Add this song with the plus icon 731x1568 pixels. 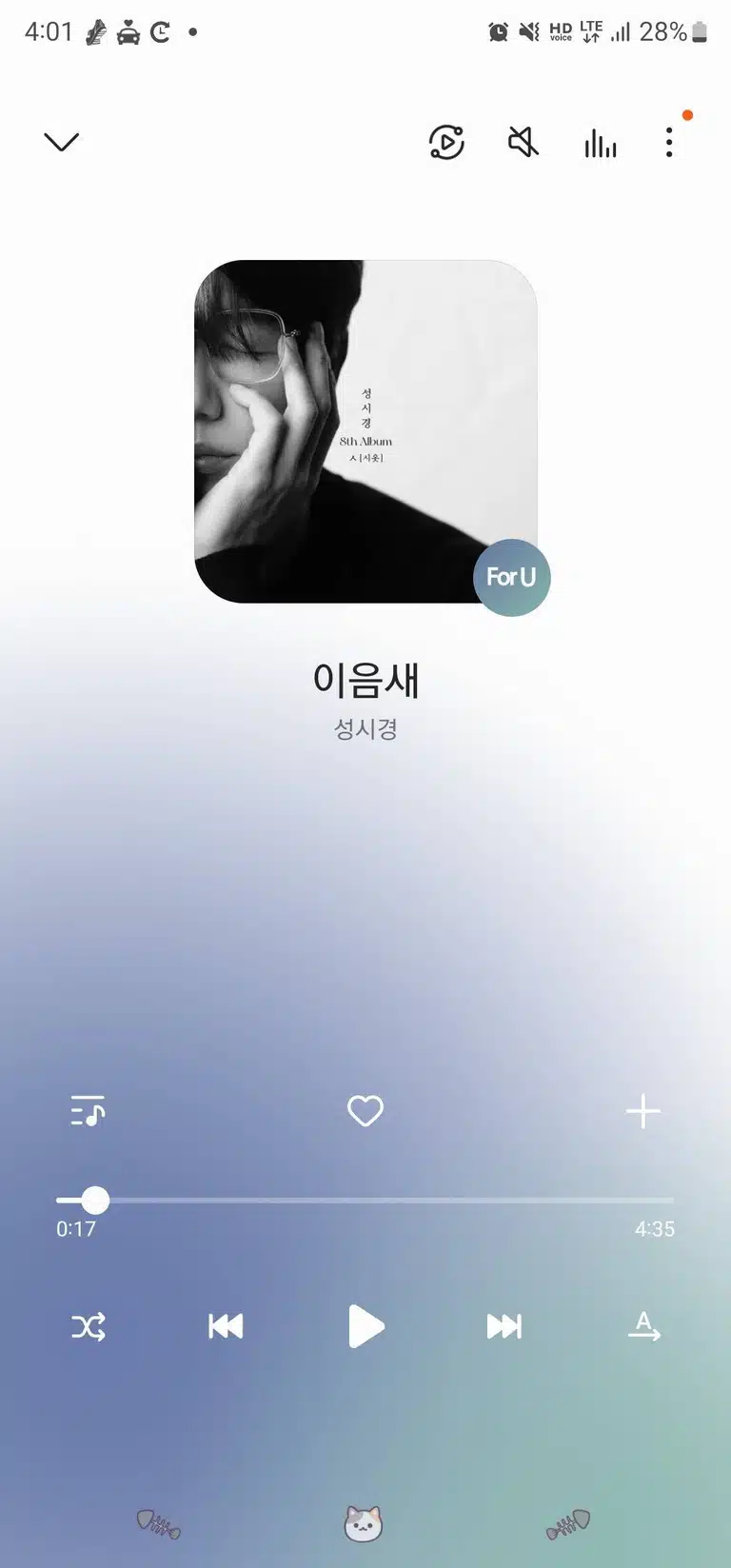pyautogui.click(x=643, y=1111)
